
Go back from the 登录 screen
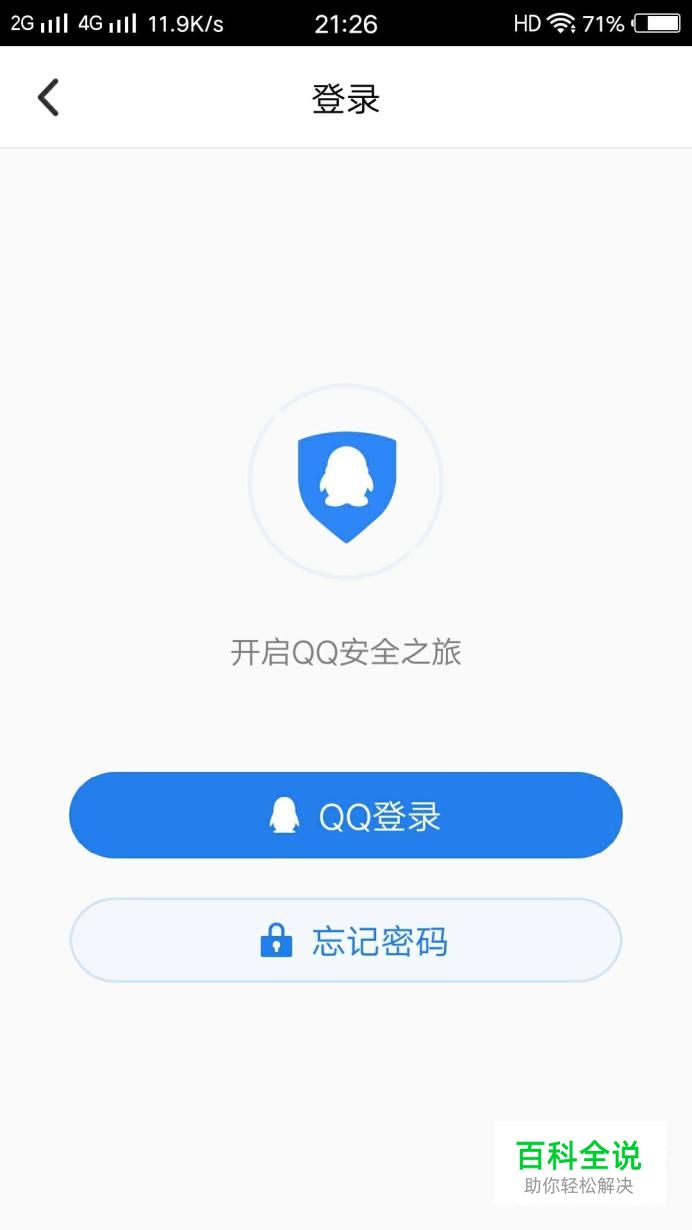pyautogui.click(x=48, y=98)
